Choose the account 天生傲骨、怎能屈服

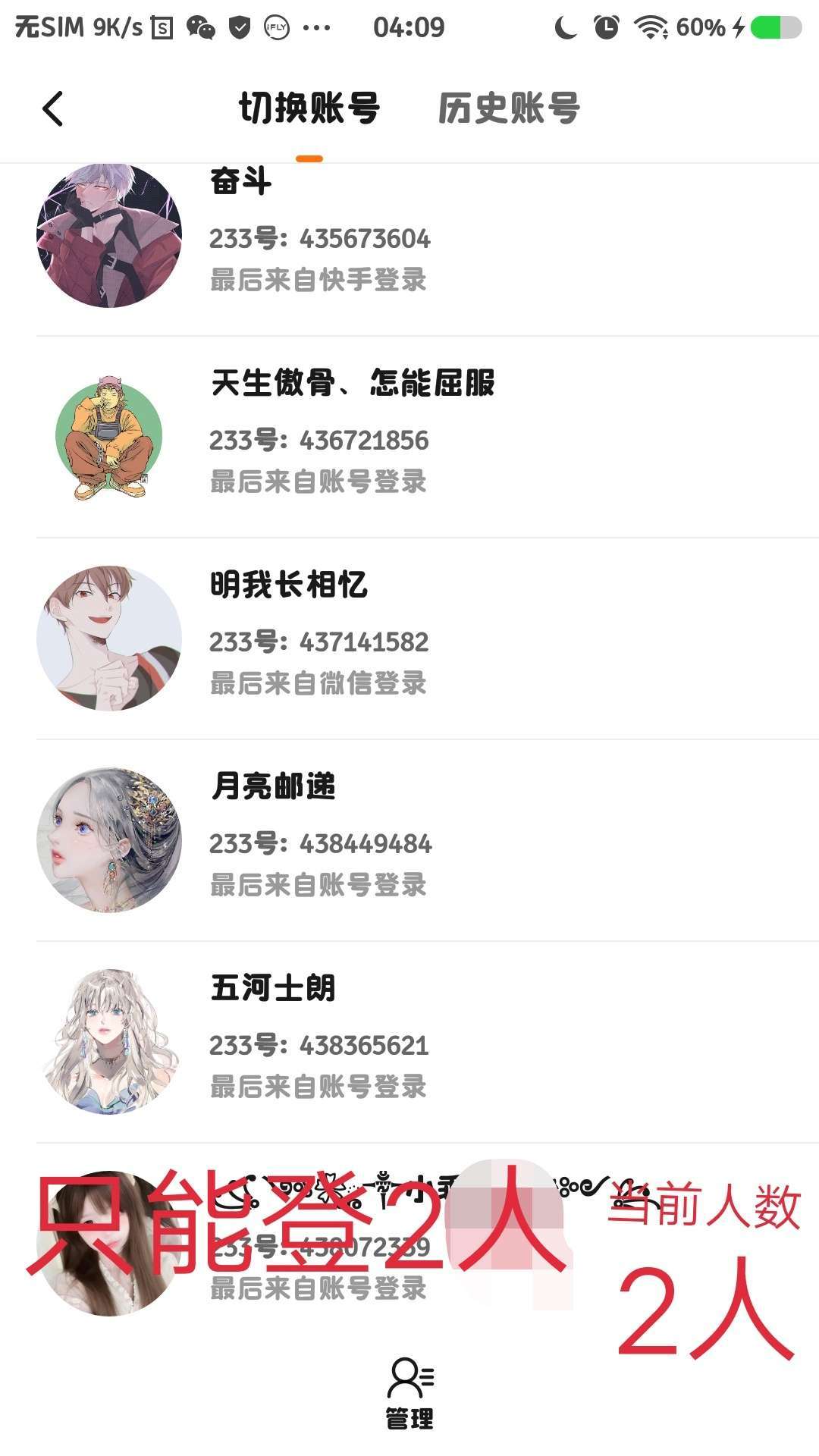point(428,438)
